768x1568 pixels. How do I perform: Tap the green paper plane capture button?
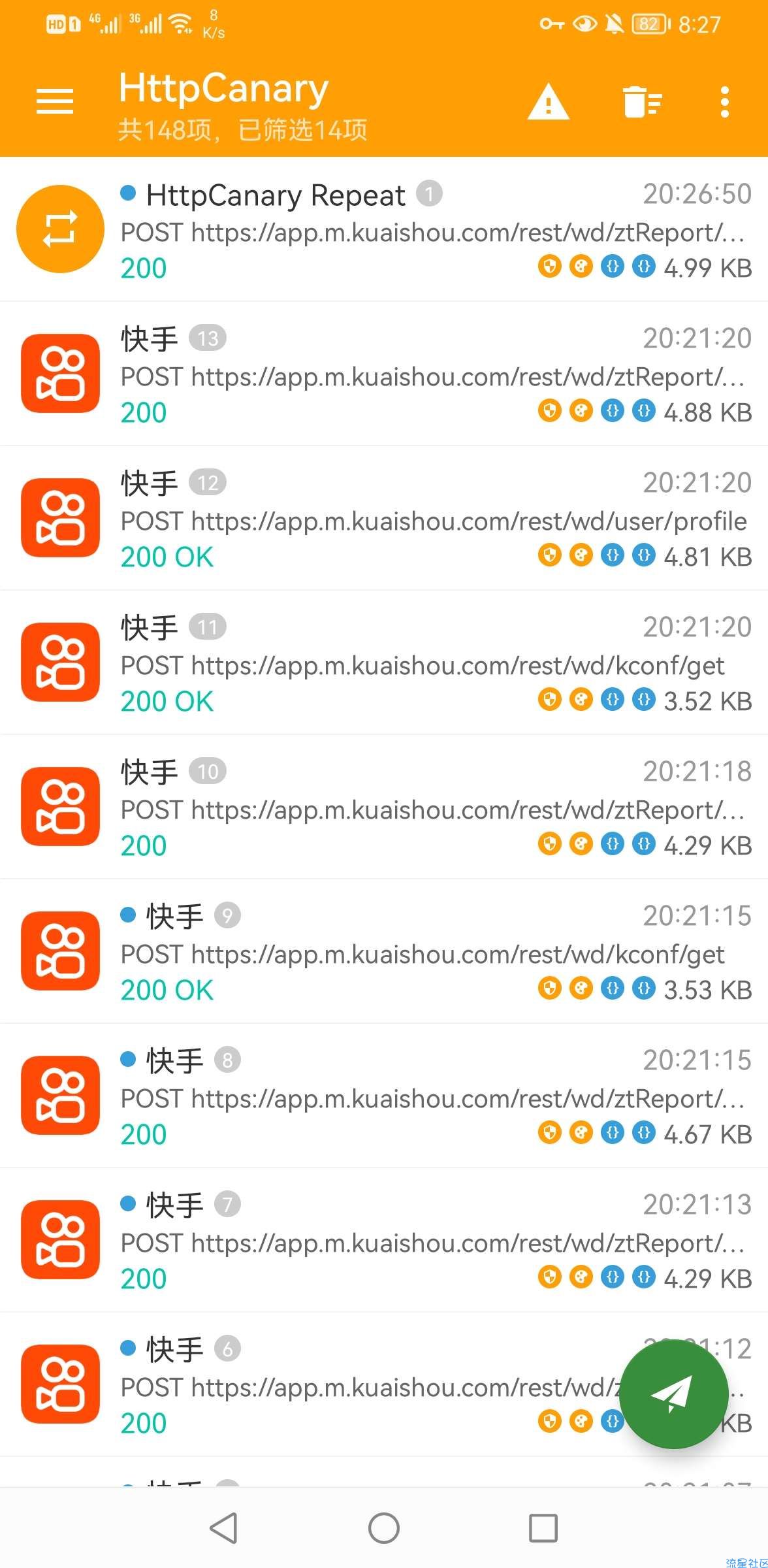673,1394
